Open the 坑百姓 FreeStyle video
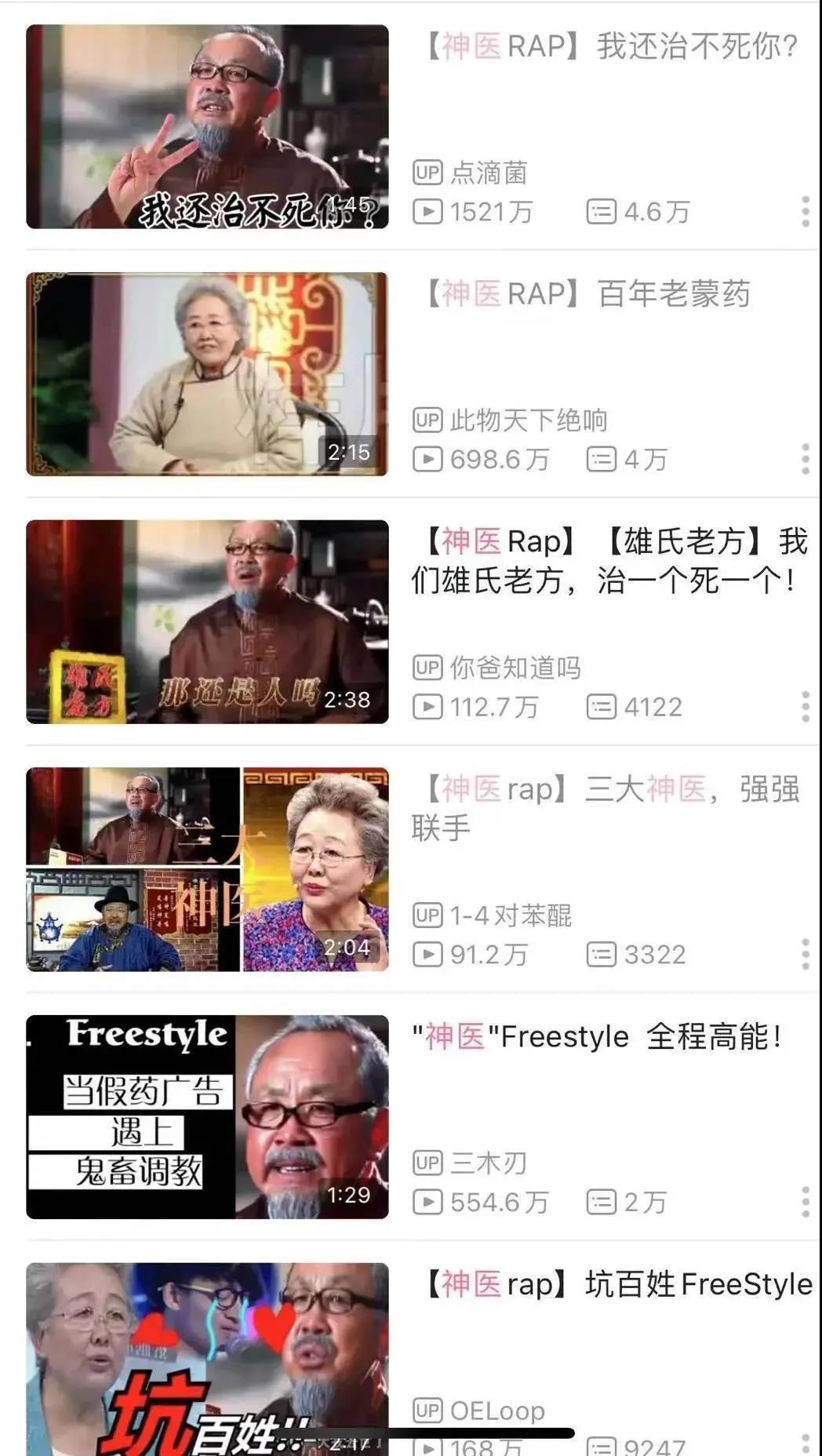The image size is (822, 1456). pos(207,1357)
